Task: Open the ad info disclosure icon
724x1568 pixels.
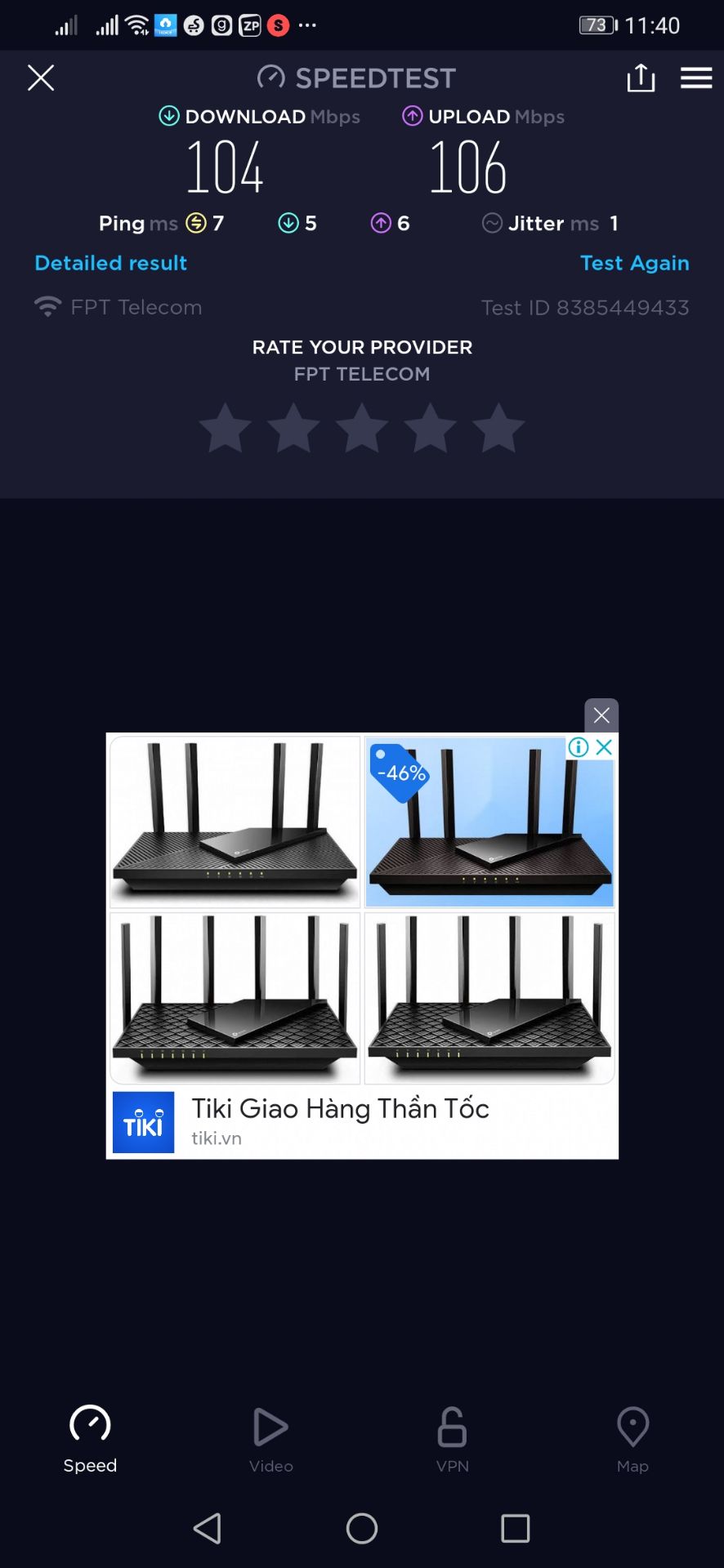Action: (x=578, y=746)
